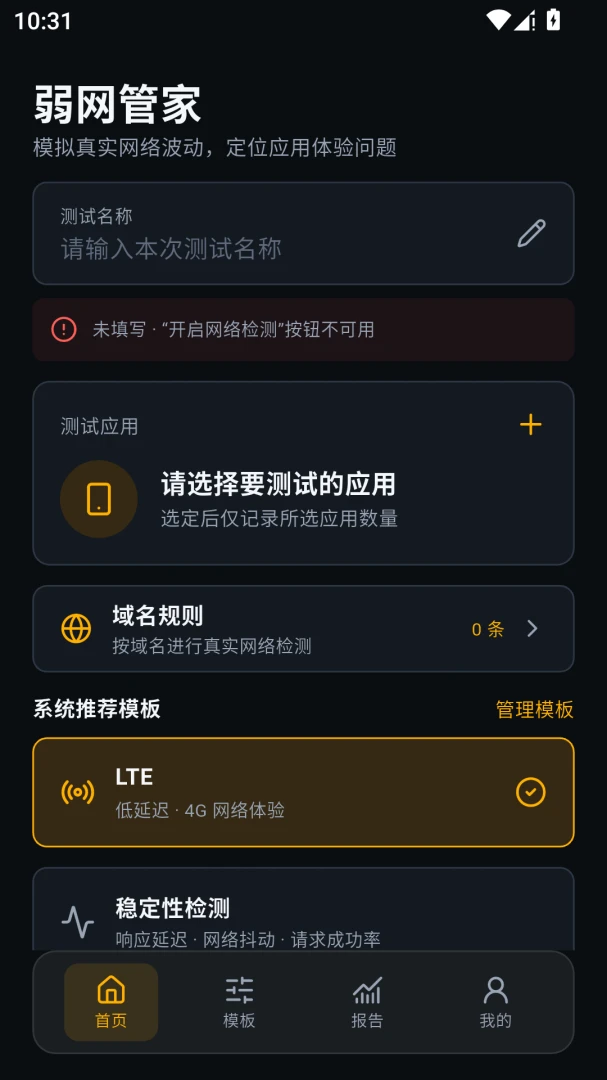The width and height of the screenshot is (607, 1080).
Task: Switch to the 模板 tab
Action: click(x=239, y=1002)
